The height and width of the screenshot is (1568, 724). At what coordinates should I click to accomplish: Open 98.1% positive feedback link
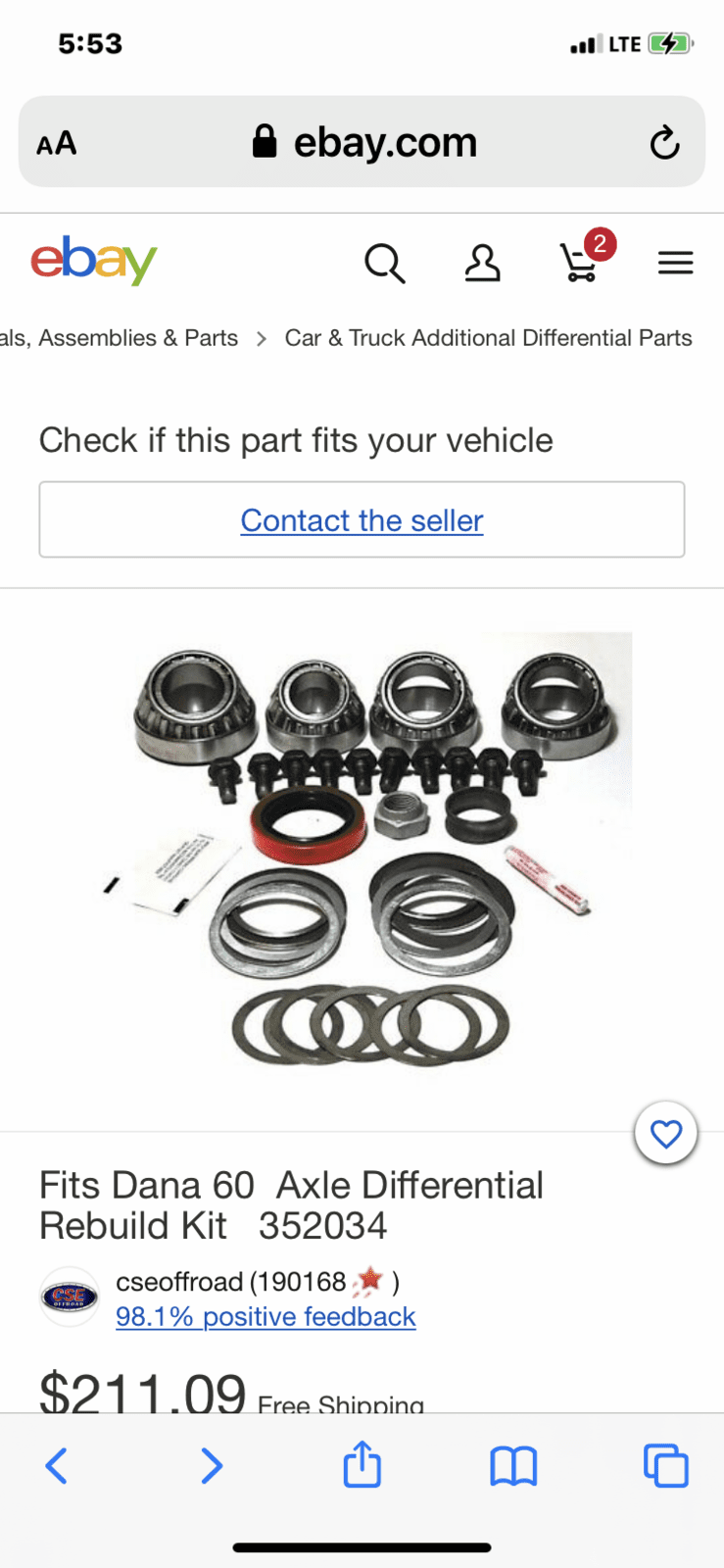pos(265,1316)
